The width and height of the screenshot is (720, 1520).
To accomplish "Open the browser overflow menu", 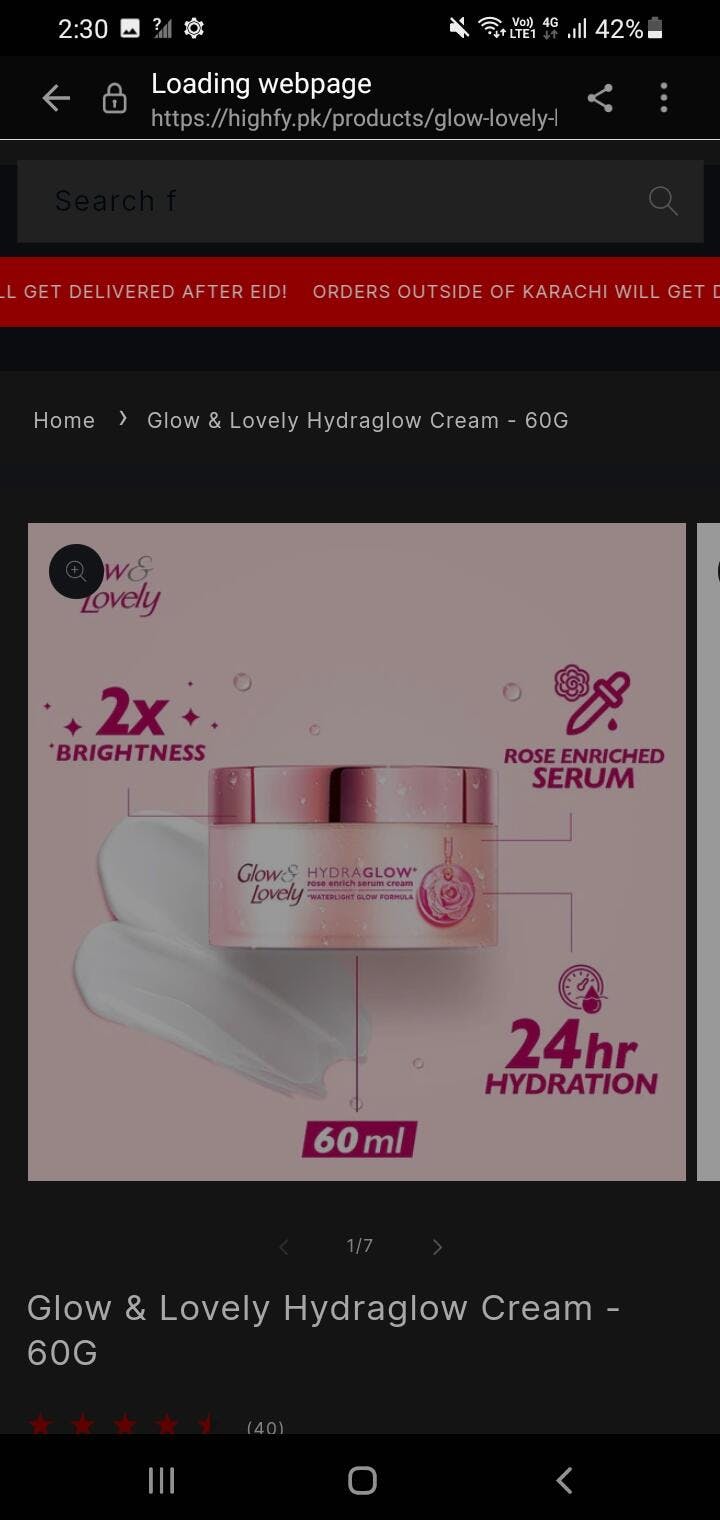I will tap(663, 98).
